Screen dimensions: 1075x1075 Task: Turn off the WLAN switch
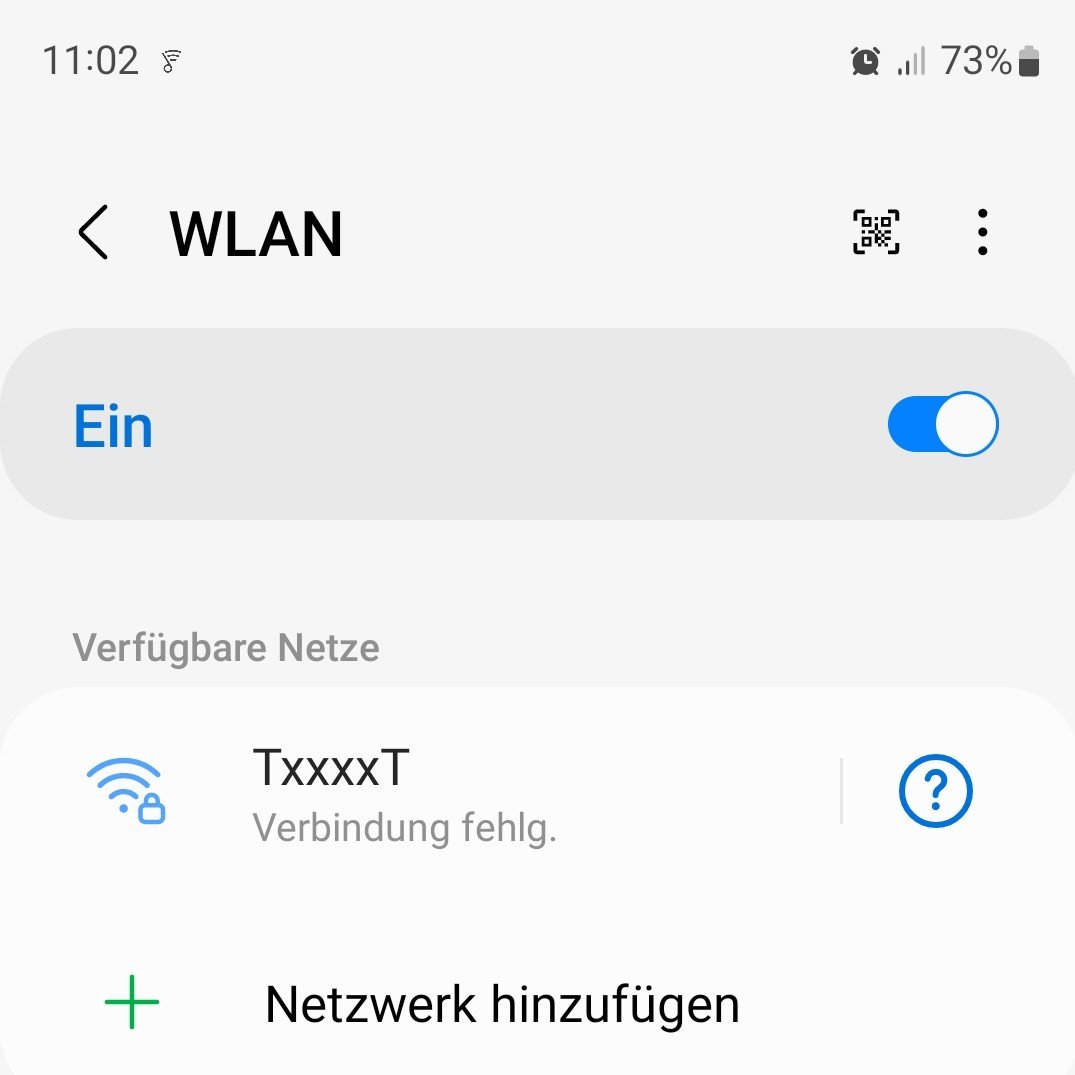pyautogui.click(x=942, y=424)
